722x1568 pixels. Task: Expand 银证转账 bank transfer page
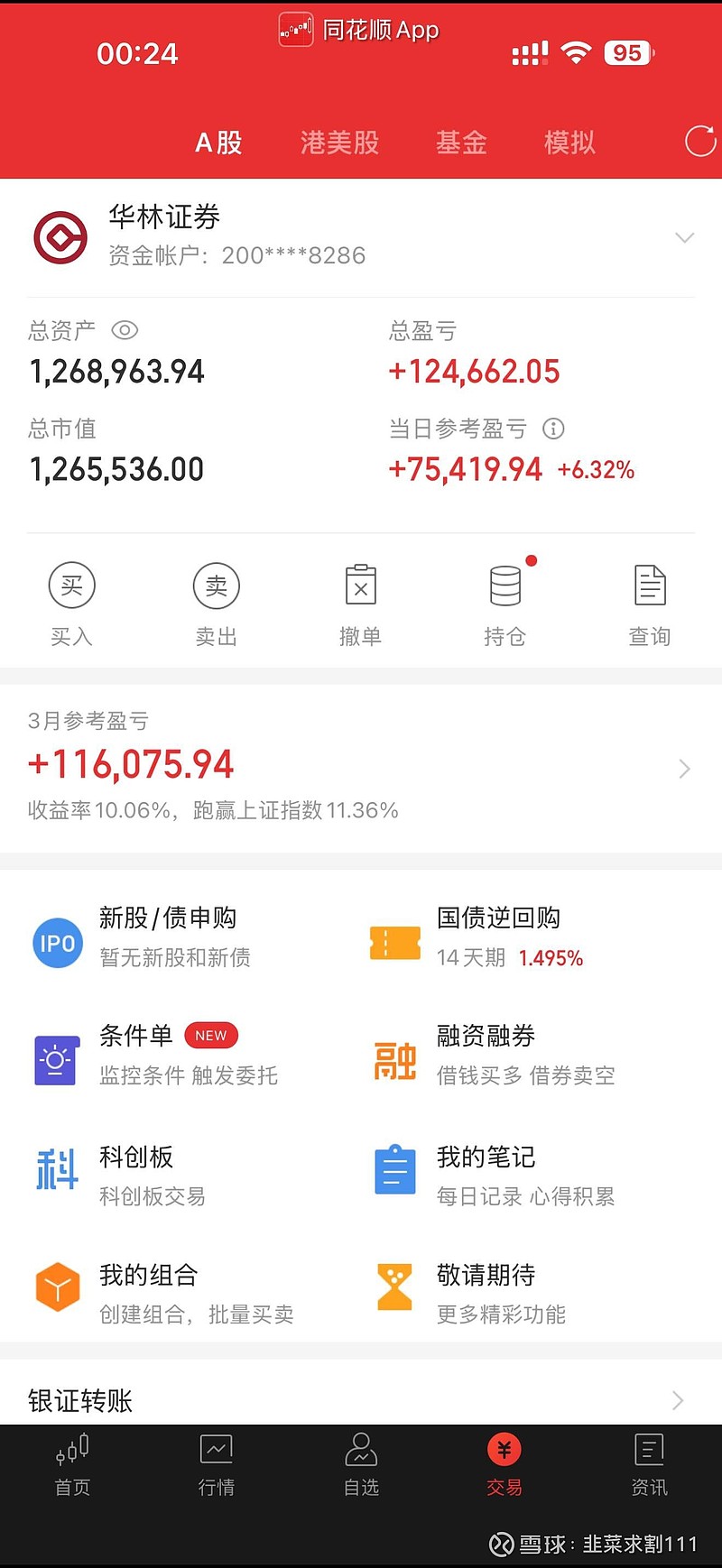click(x=677, y=1400)
